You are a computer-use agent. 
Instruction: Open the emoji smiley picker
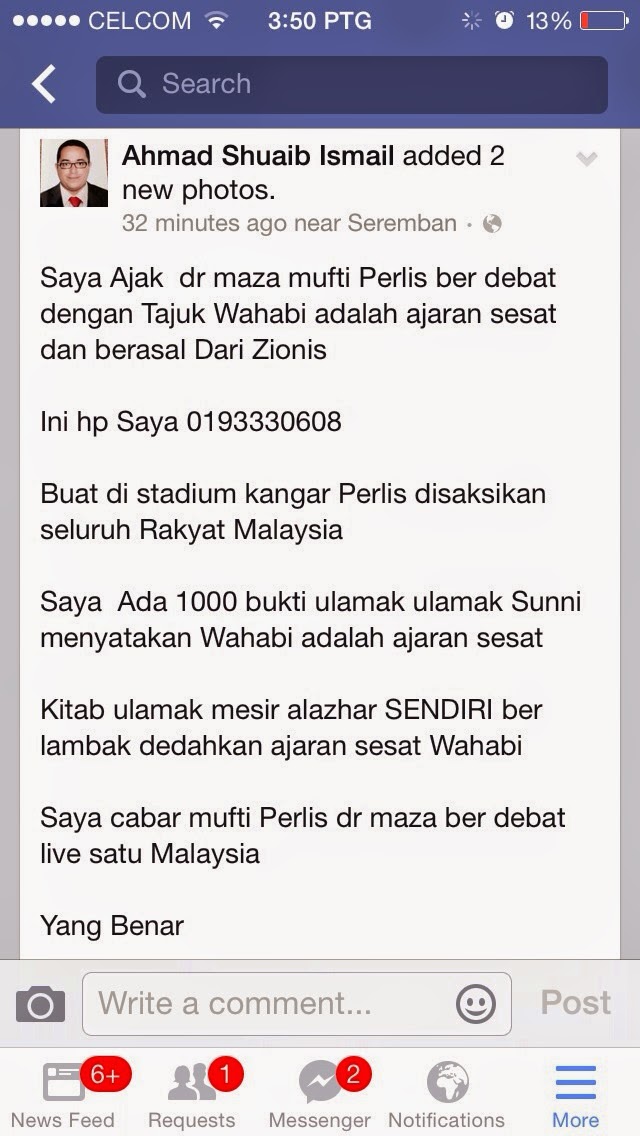click(476, 1003)
